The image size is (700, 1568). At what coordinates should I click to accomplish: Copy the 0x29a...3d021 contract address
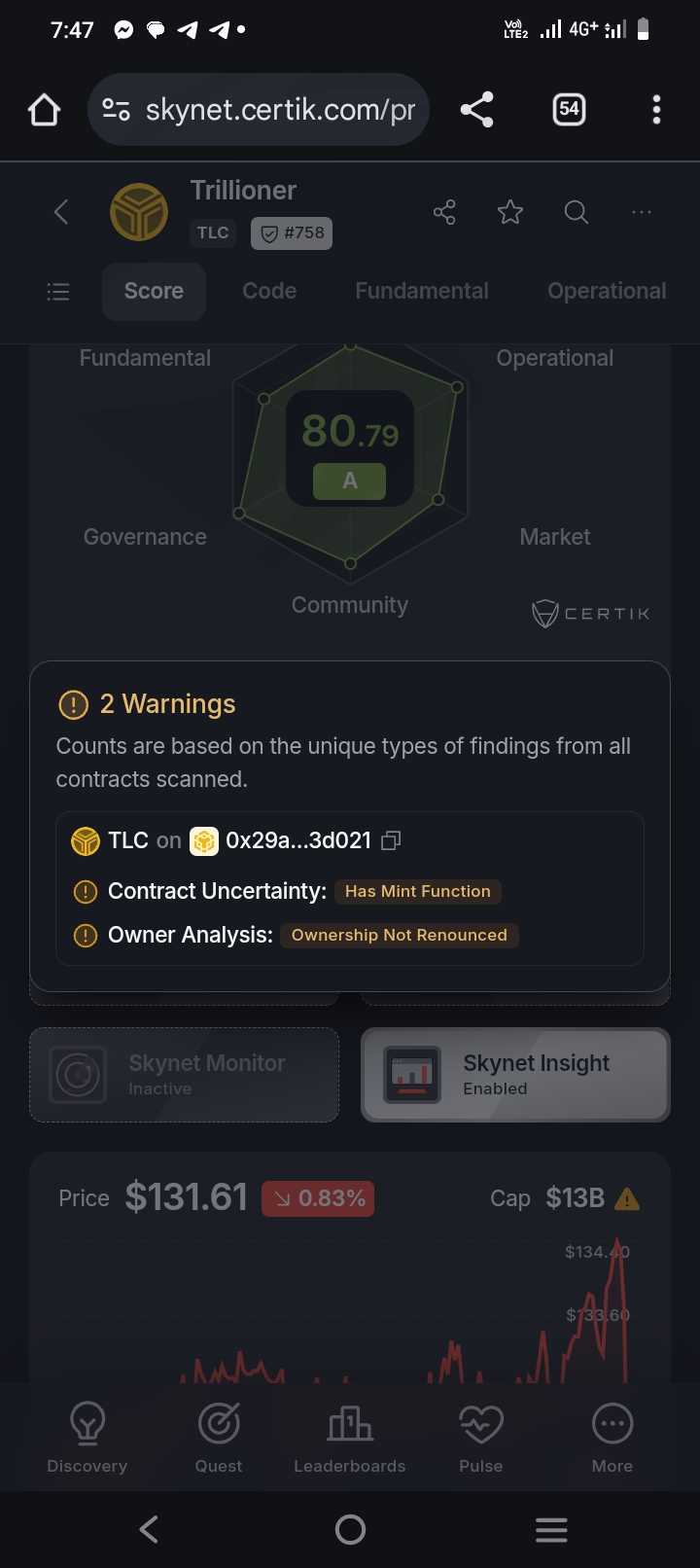391,840
